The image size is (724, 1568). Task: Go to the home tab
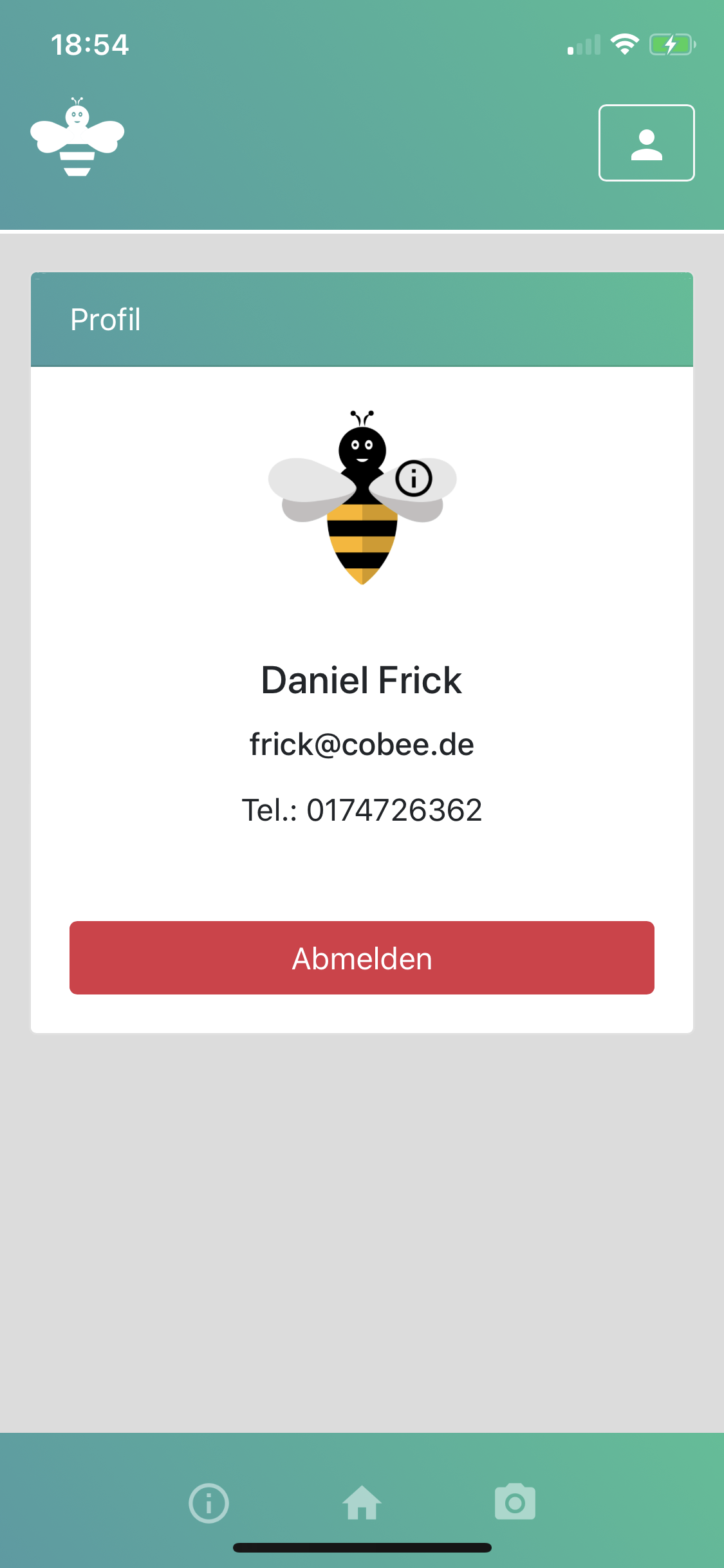pos(362,1503)
